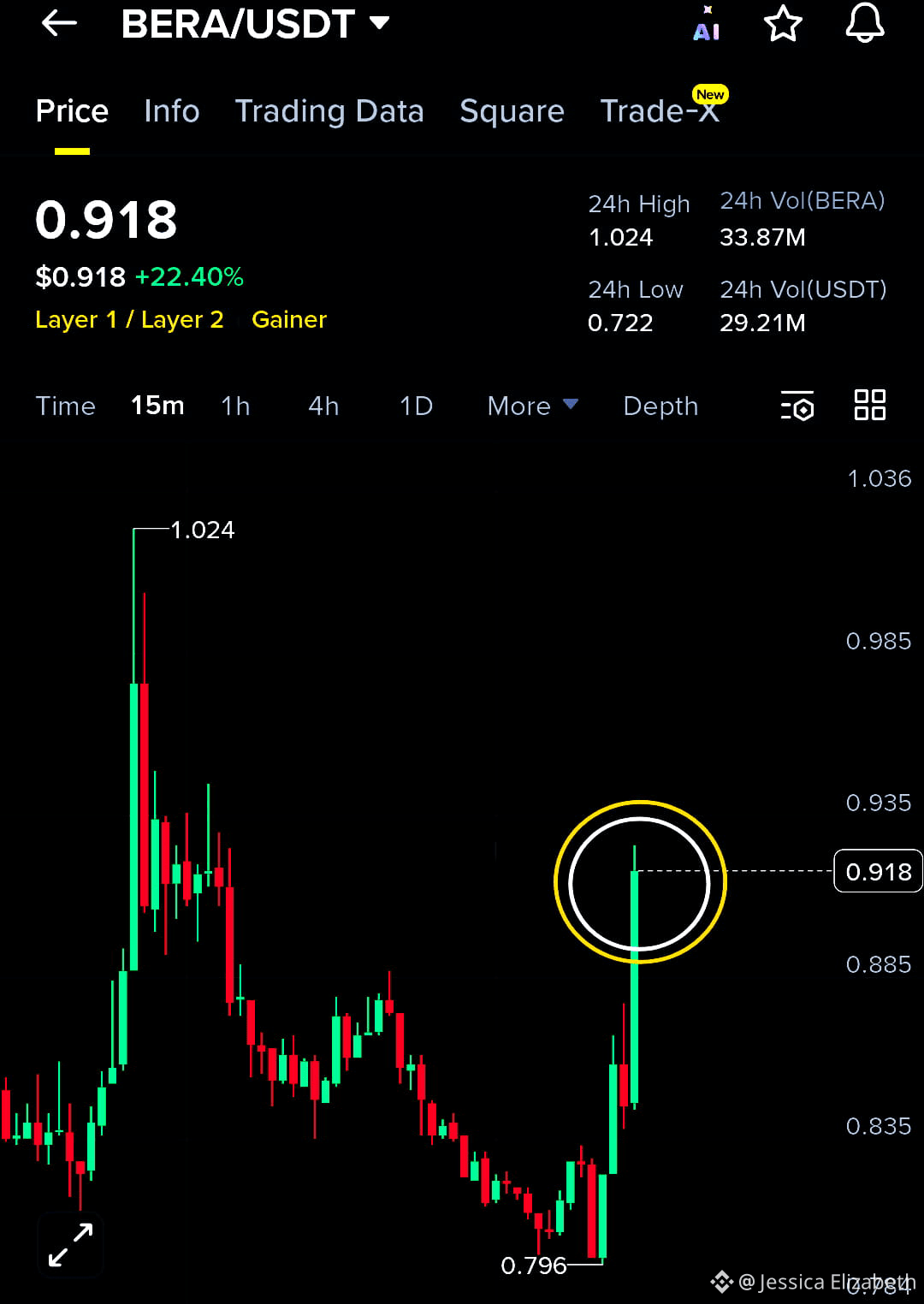
Task: Switch chart to the 1h interval
Action: pyautogui.click(x=235, y=406)
